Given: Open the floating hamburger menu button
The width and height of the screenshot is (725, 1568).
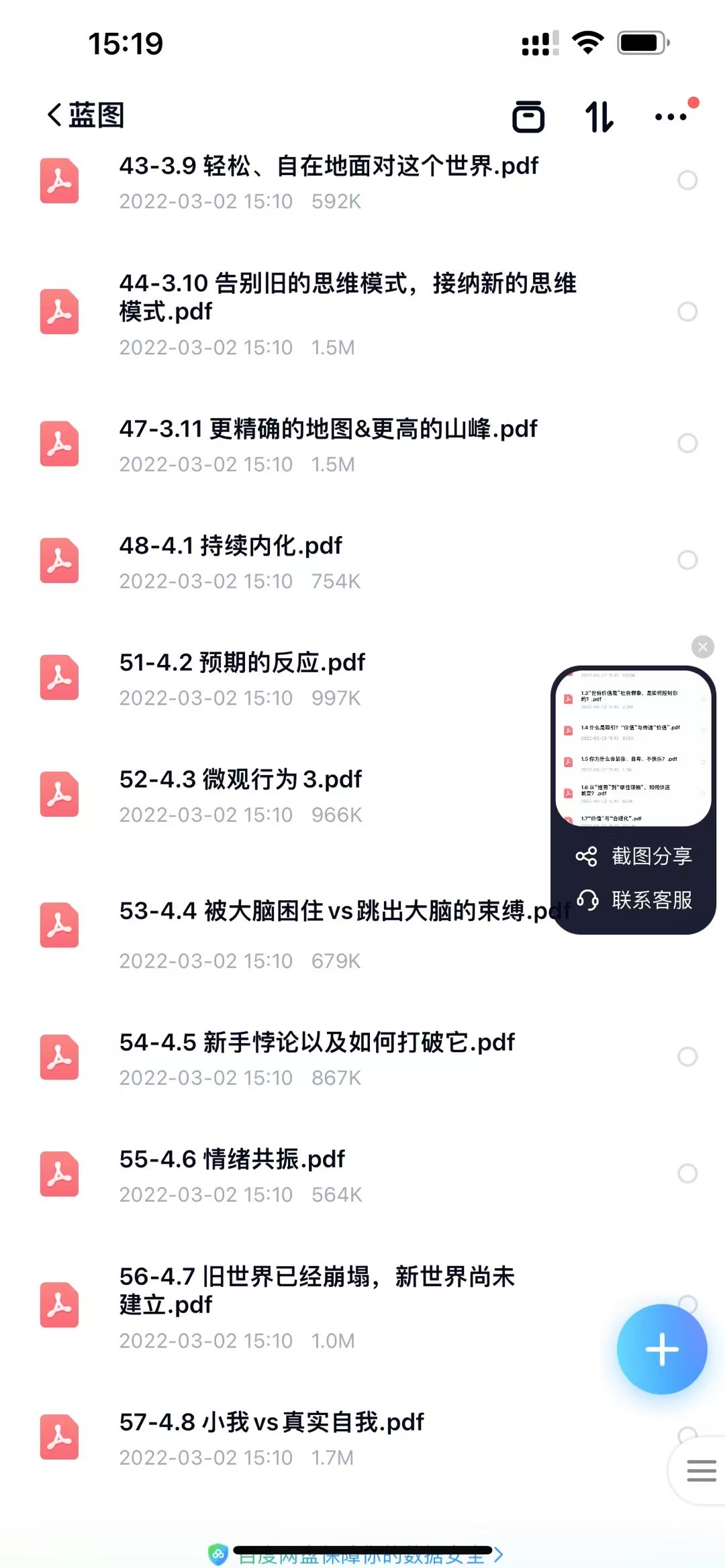Looking at the screenshot, I should pyautogui.click(x=702, y=1471).
